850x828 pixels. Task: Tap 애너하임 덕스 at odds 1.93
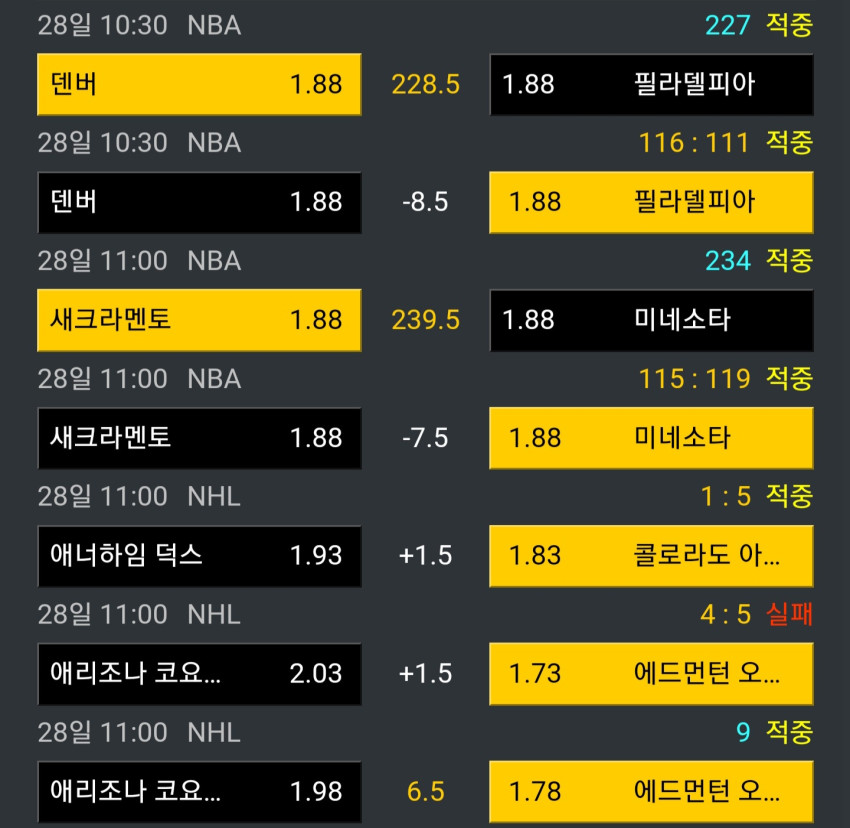coord(199,556)
